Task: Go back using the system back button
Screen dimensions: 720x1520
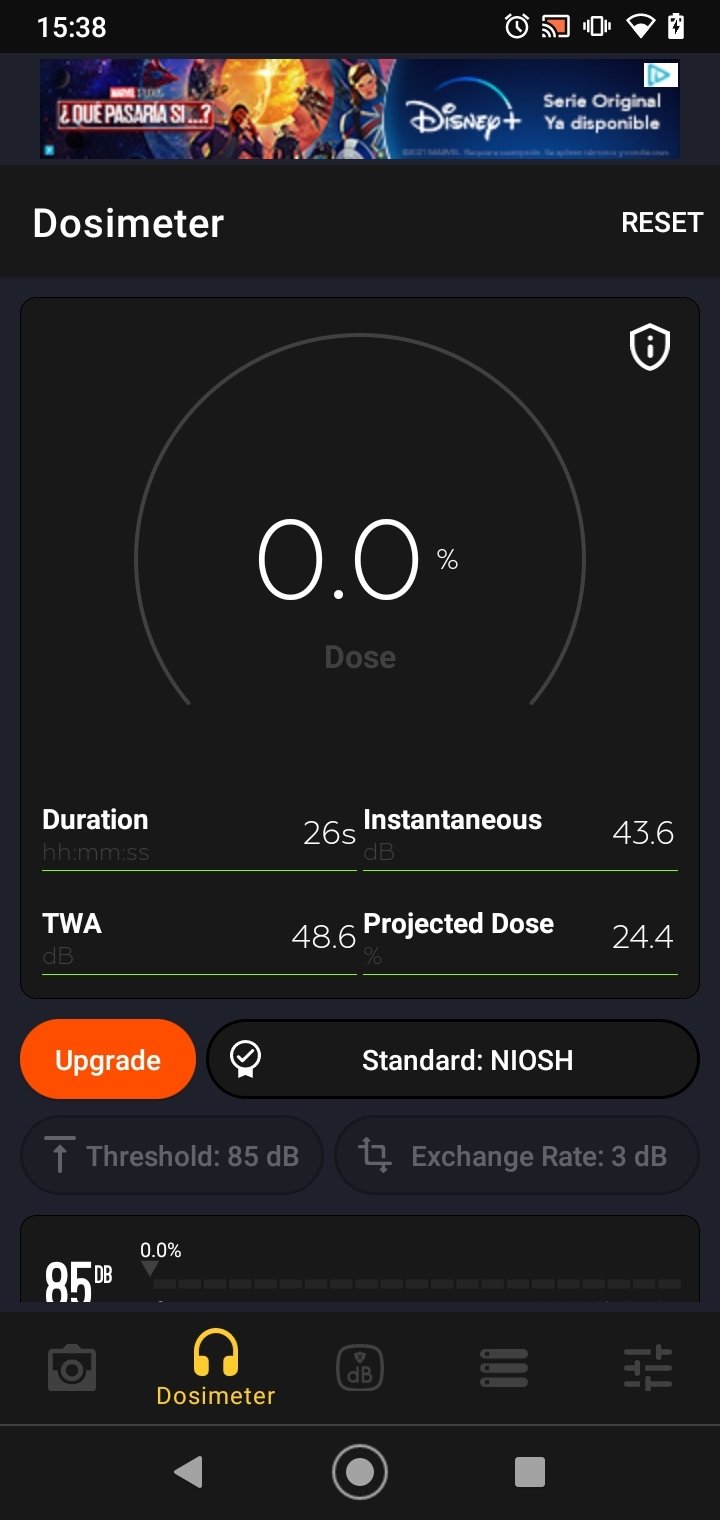Action: pos(188,1472)
